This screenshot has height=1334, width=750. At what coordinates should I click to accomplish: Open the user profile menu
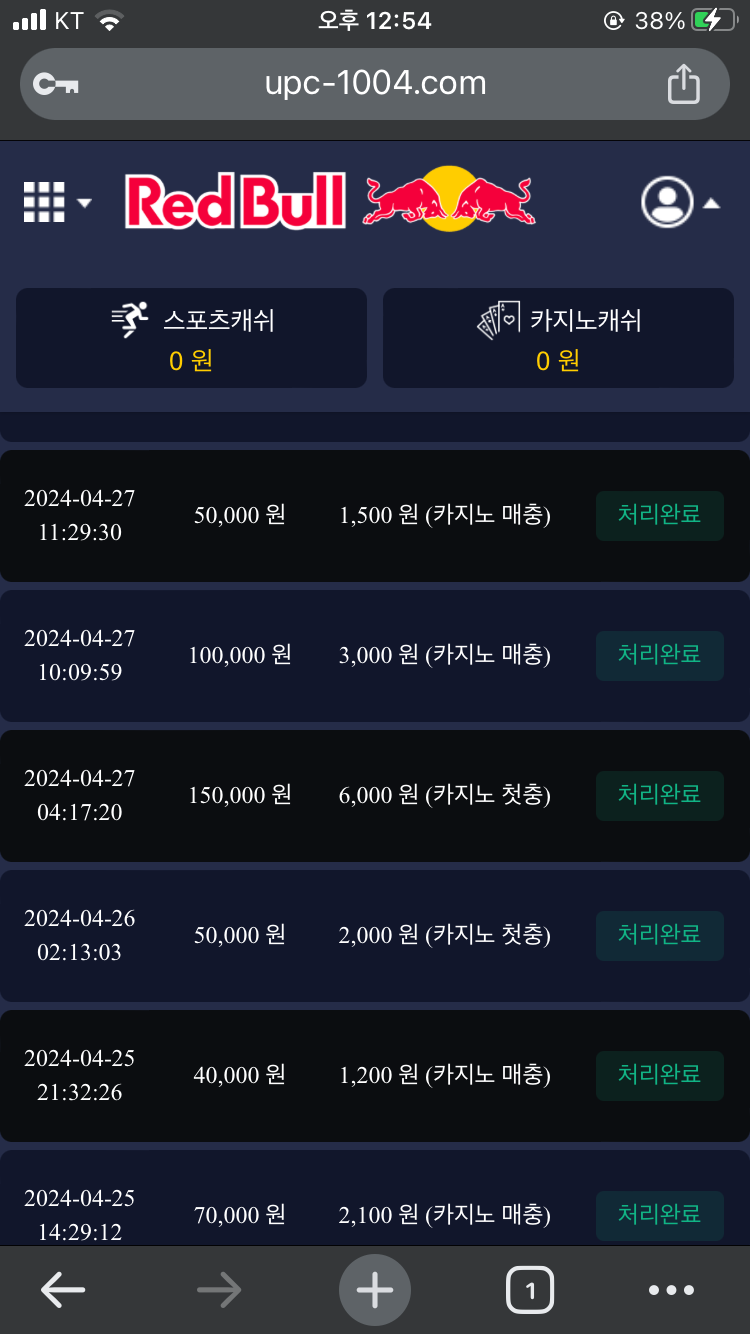(x=680, y=202)
